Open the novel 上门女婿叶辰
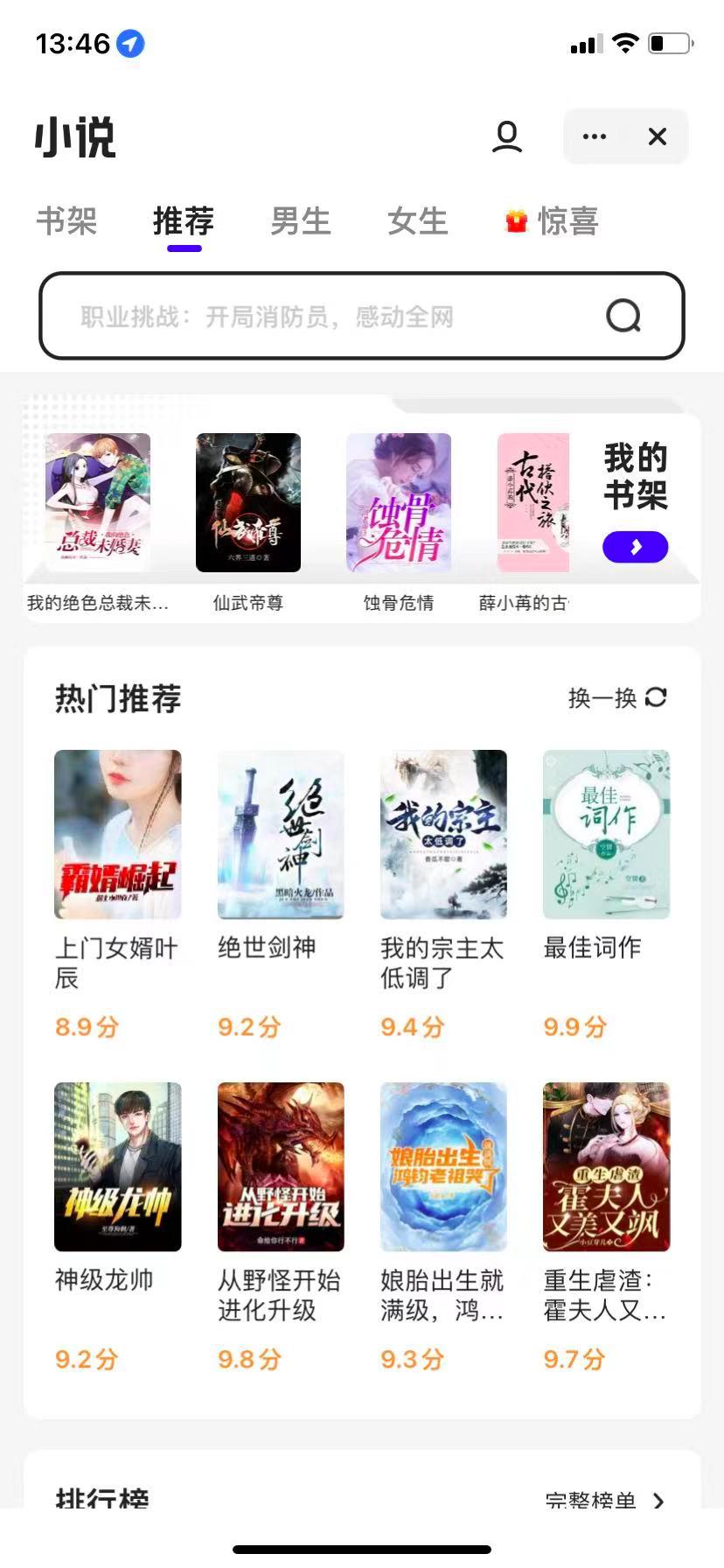Image resolution: width=724 pixels, height=1568 pixels. (x=118, y=835)
